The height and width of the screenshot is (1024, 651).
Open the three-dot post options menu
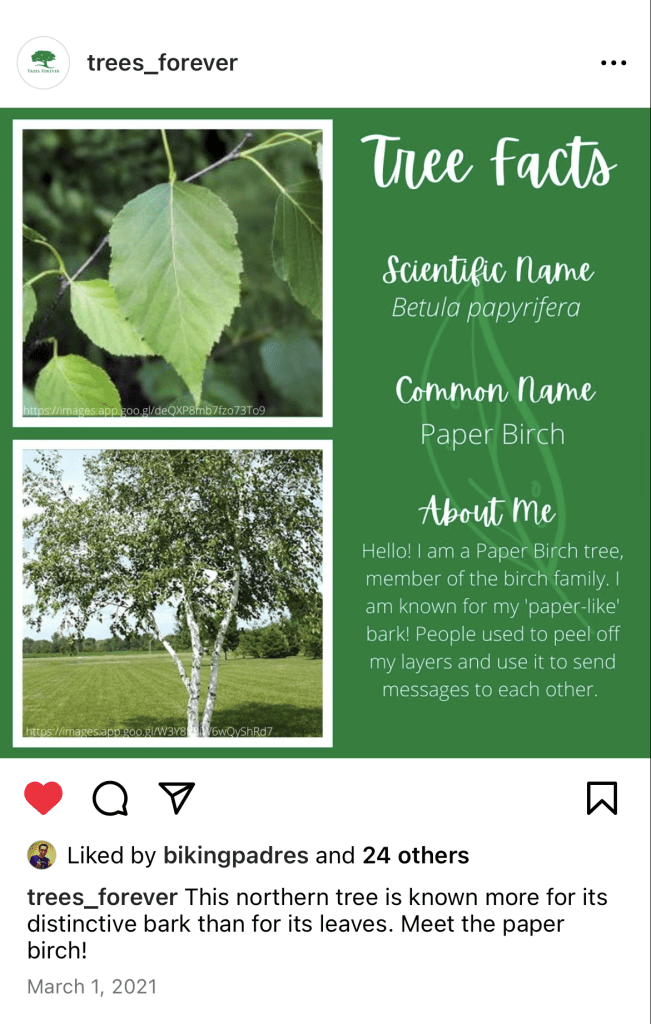point(613,63)
